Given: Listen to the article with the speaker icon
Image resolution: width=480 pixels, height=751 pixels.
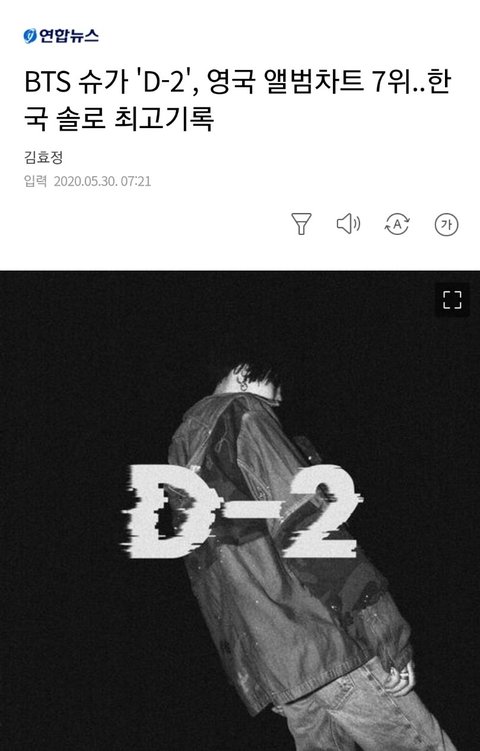Looking at the screenshot, I should click(x=348, y=224).
